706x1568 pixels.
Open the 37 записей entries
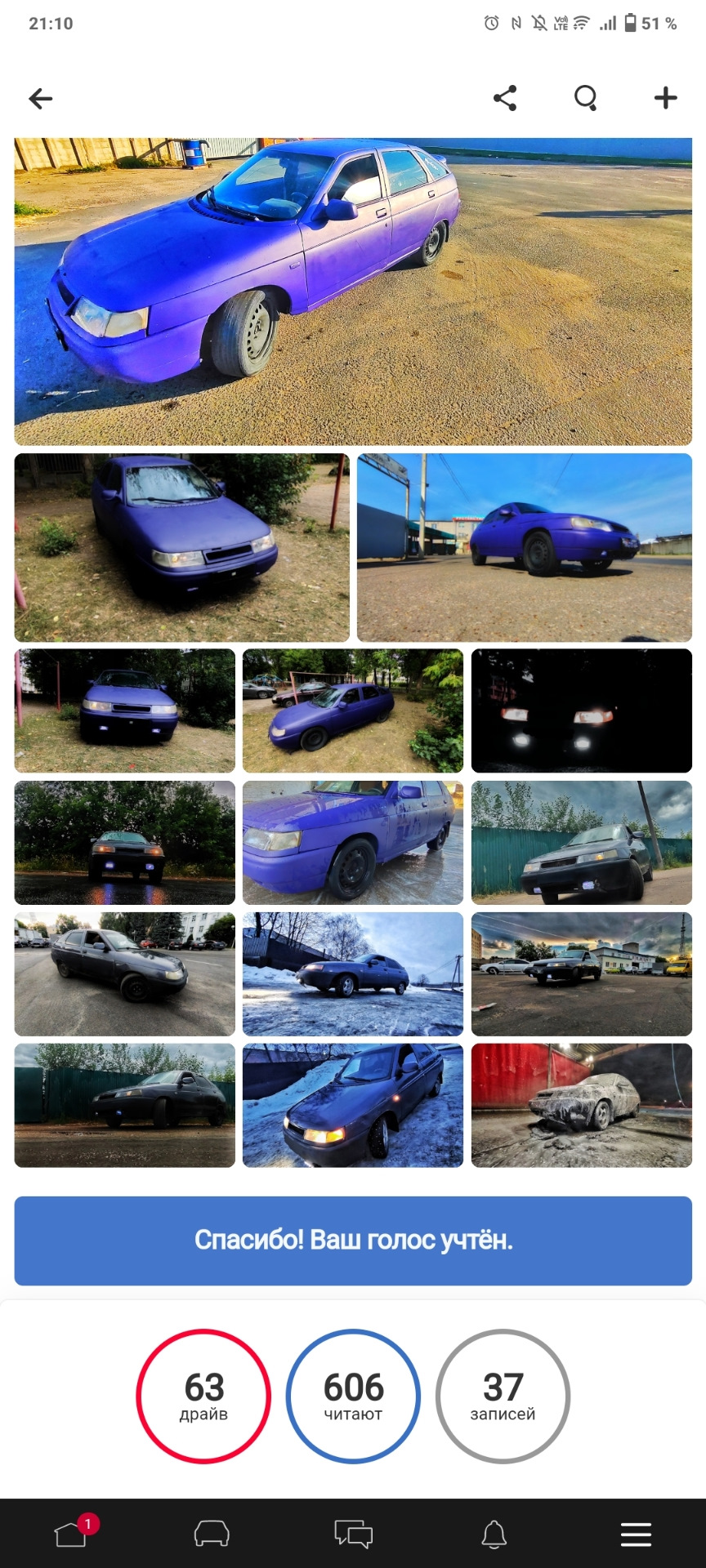pos(503,1396)
